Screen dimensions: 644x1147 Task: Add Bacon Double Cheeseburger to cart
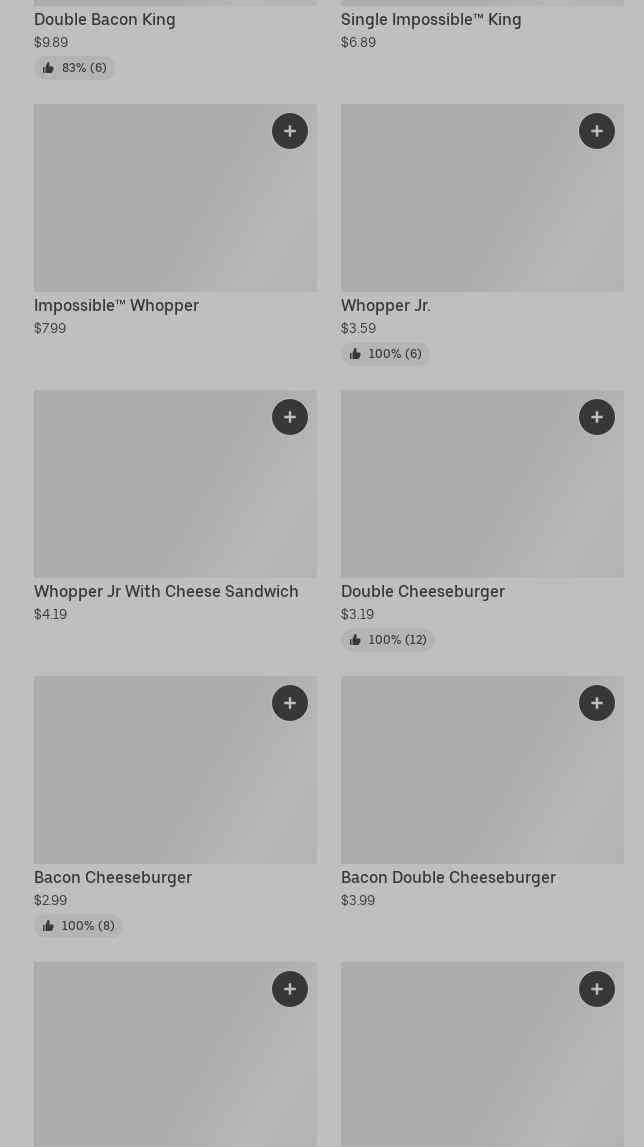pyautogui.click(x=596, y=703)
